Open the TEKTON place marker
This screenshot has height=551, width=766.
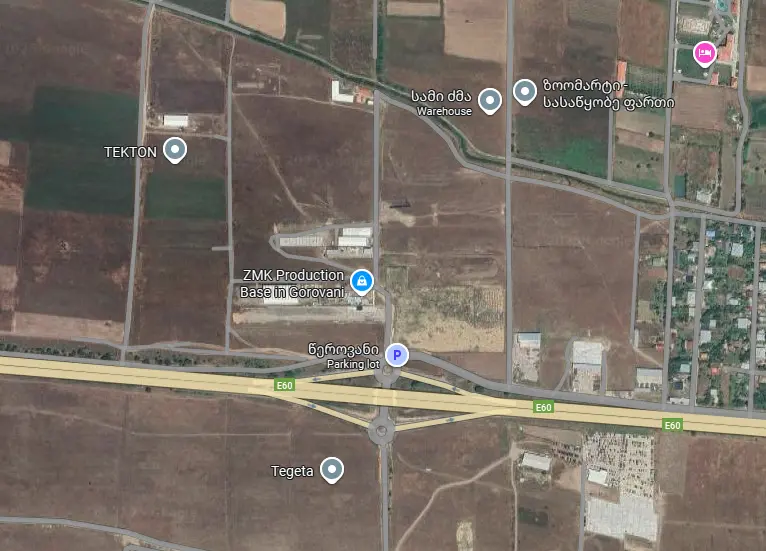coord(176,151)
